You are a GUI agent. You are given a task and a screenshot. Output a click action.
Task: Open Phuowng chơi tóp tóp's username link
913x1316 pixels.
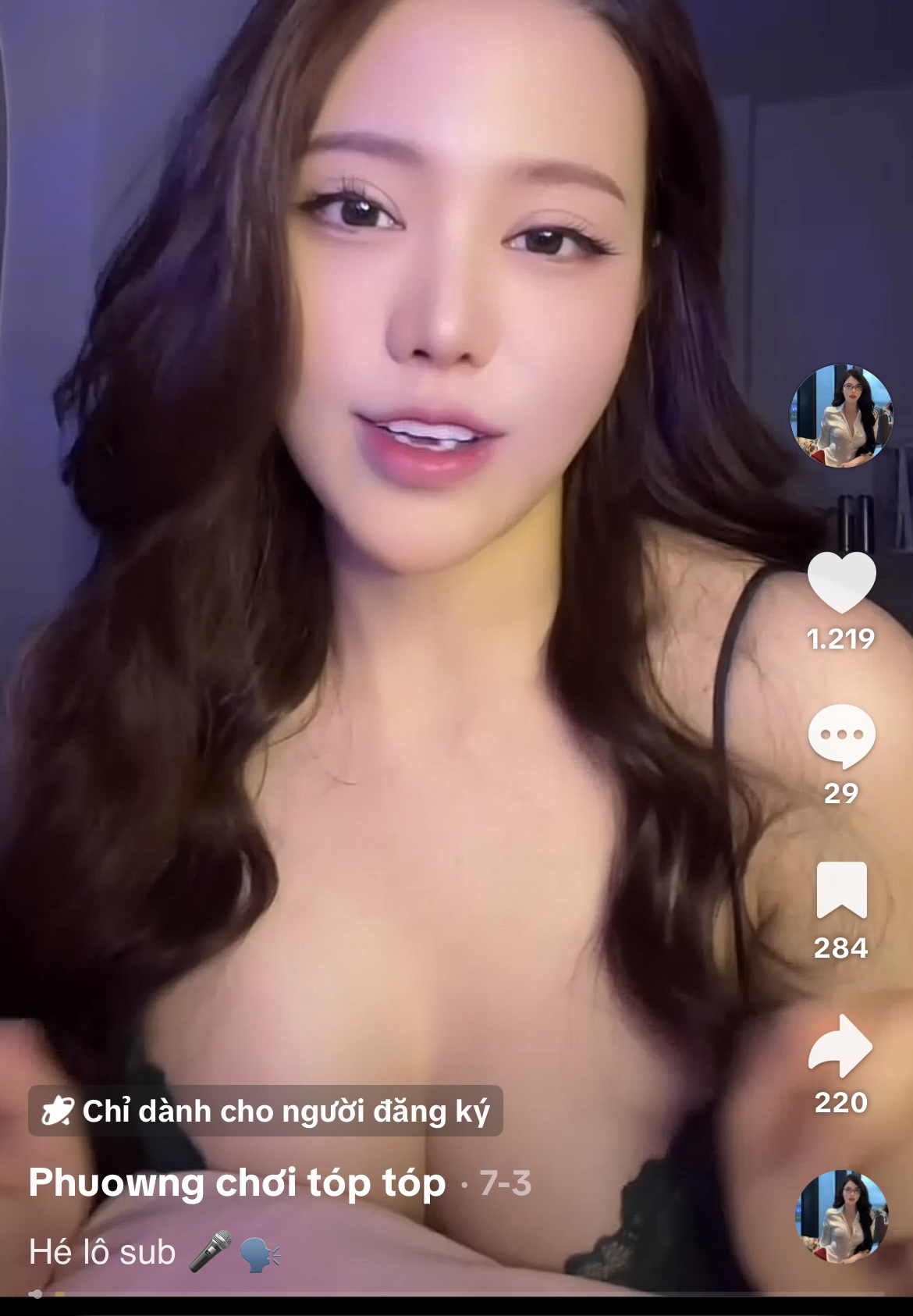click(237, 1183)
